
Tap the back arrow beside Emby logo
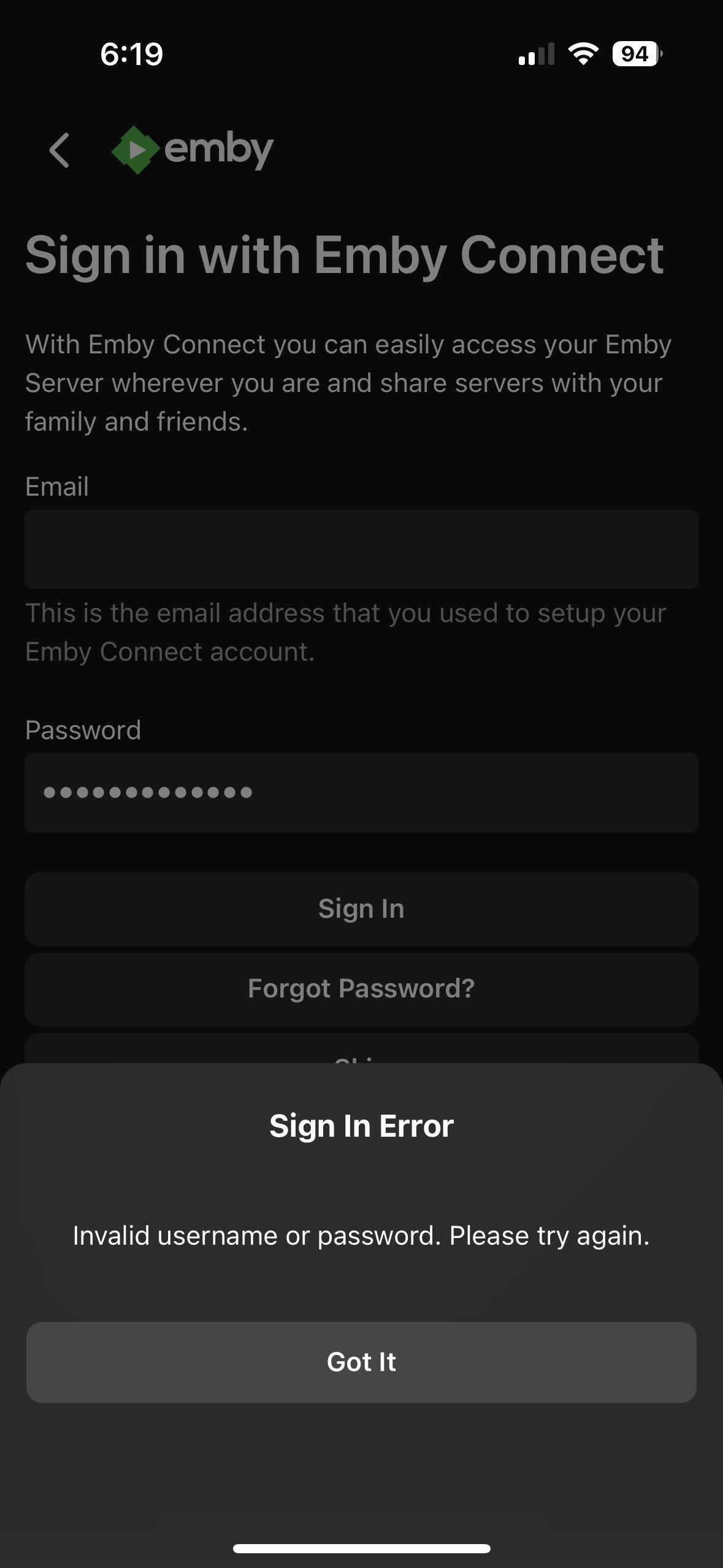pos(59,150)
